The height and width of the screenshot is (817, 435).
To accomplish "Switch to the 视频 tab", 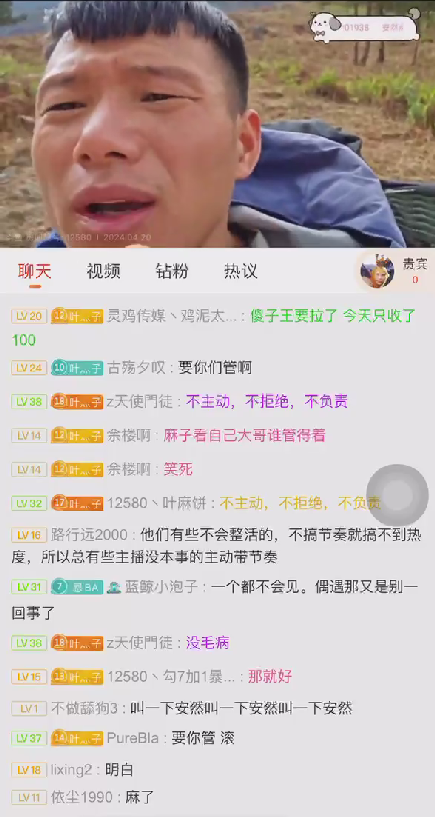I will [103, 271].
